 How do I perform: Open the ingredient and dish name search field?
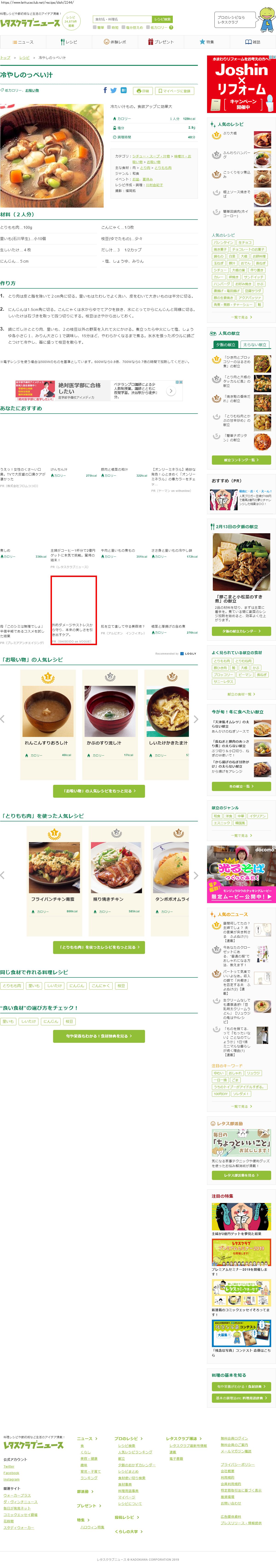(x=122, y=20)
